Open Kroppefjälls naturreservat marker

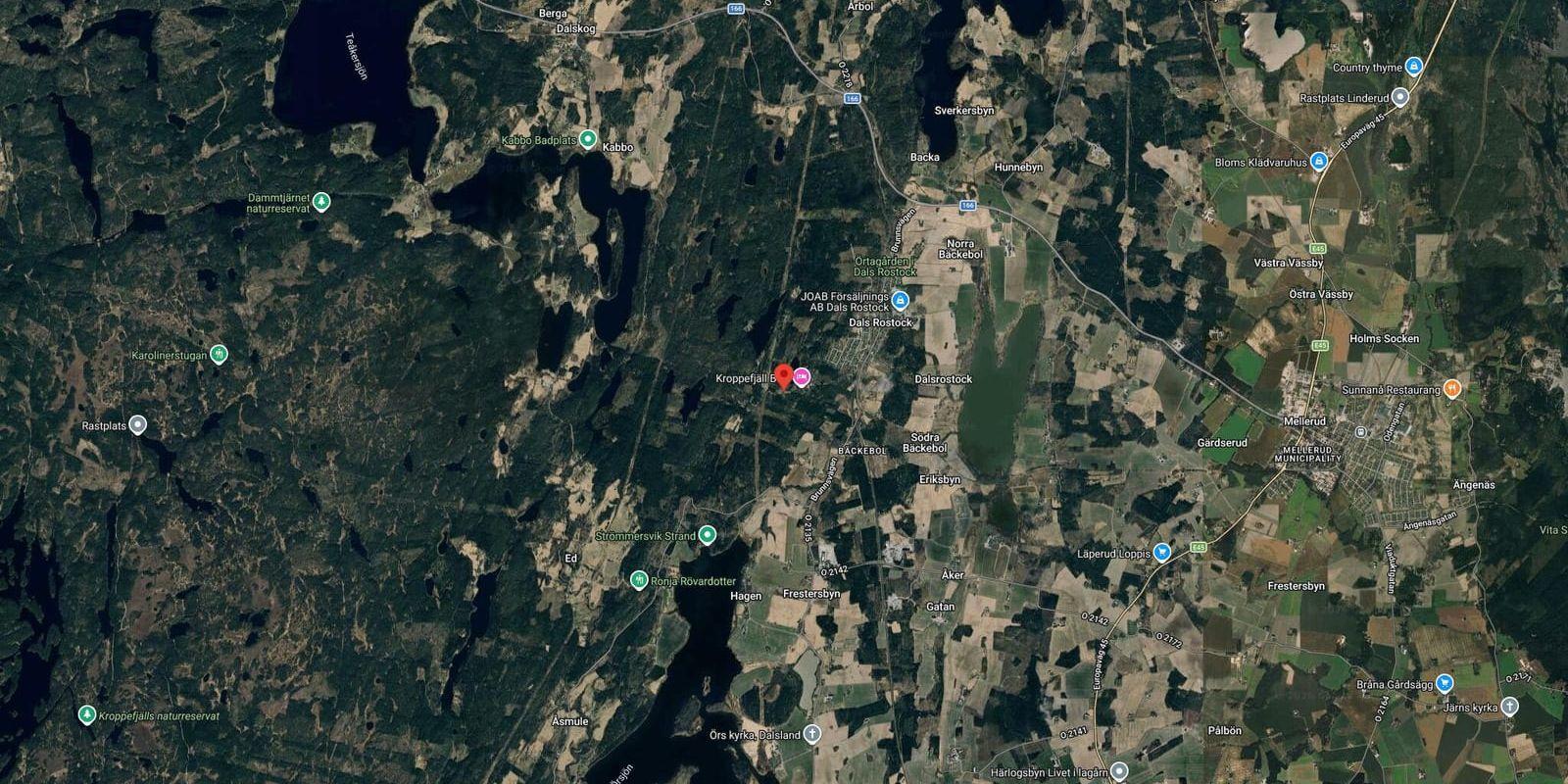[87, 715]
